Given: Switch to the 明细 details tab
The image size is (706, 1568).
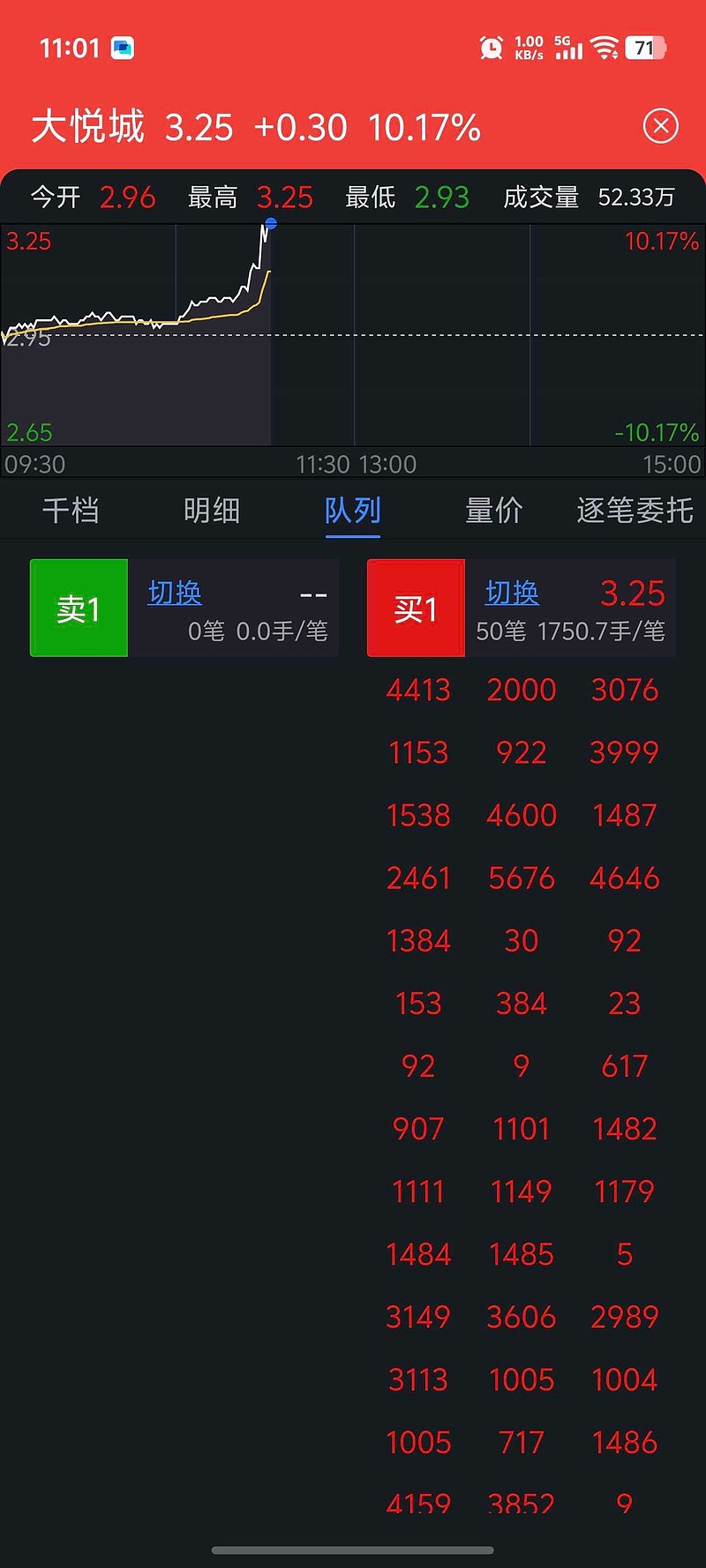Looking at the screenshot, I should pyautogui.click(x=212, y=511).
